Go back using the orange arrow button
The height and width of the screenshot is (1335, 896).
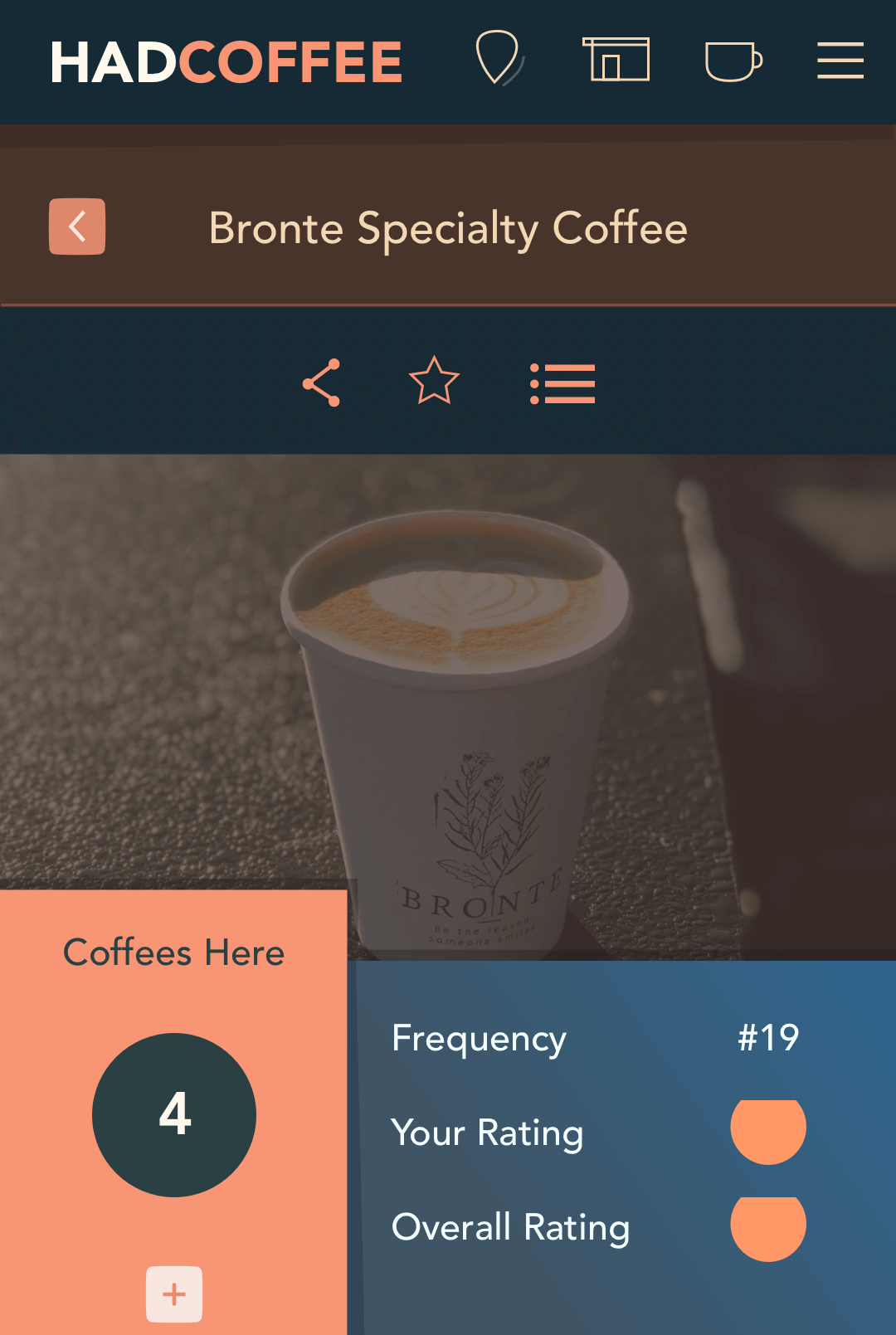77,227
